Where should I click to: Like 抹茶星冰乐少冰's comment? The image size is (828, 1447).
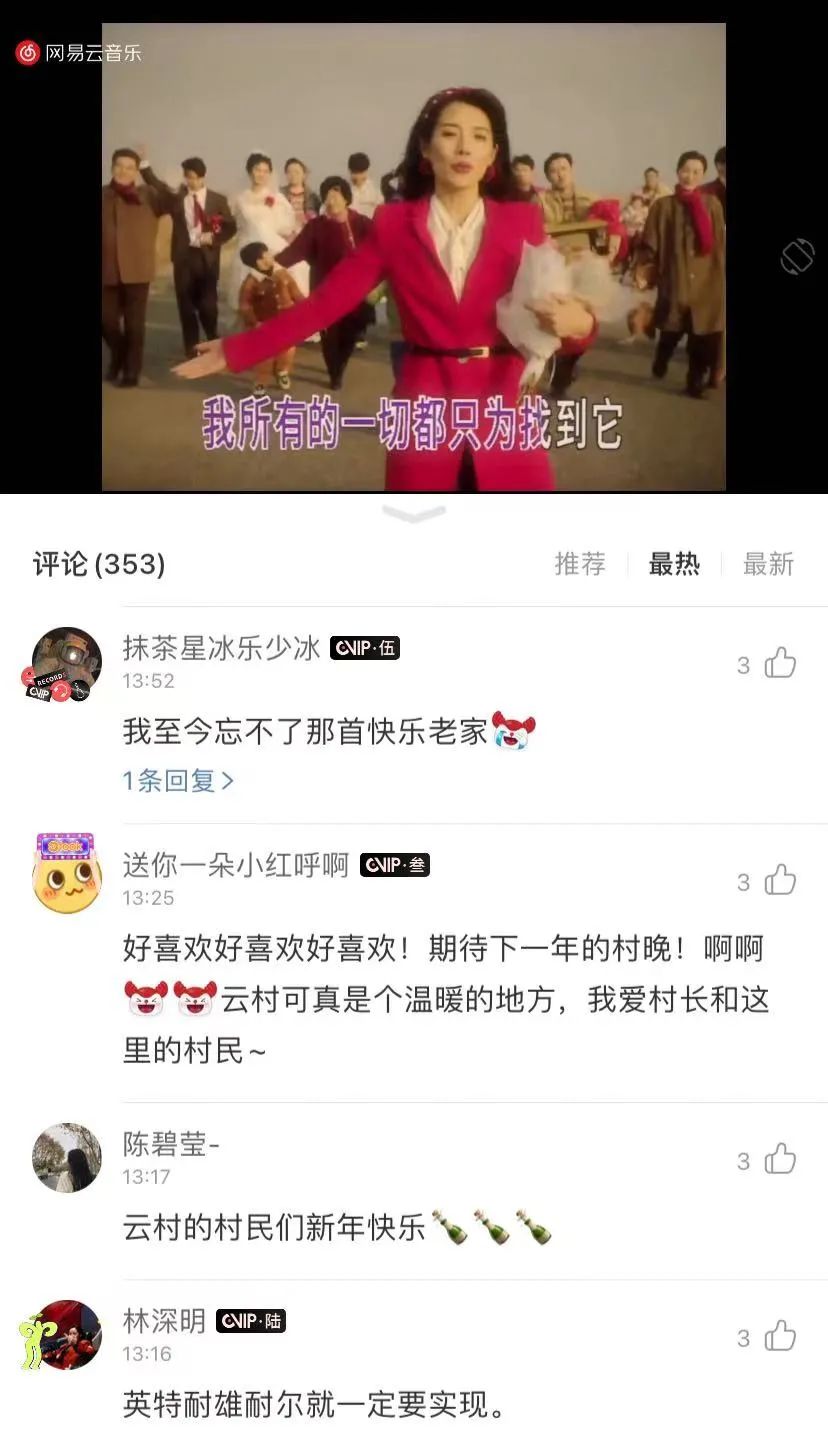pos(780,664)
